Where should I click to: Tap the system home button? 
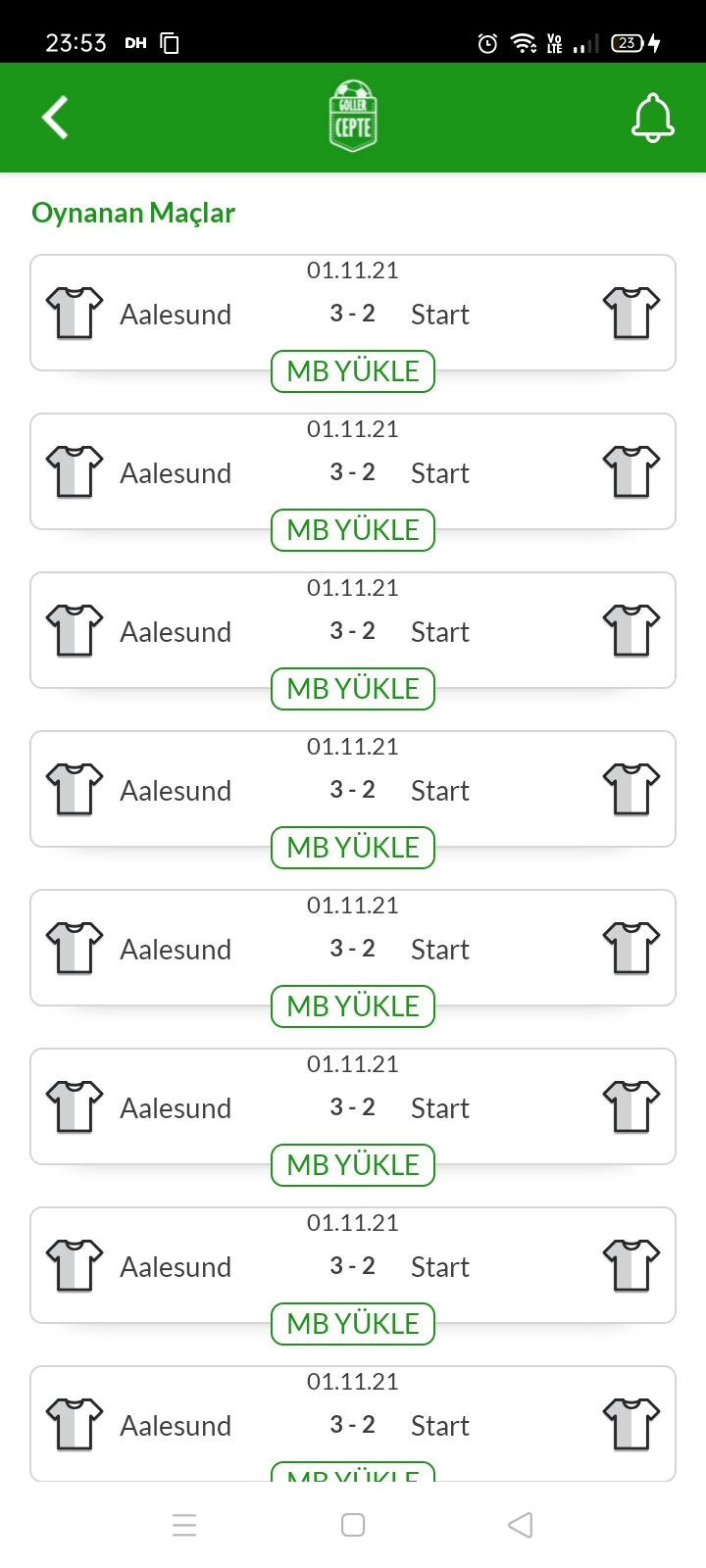[x=353, y=1525]
